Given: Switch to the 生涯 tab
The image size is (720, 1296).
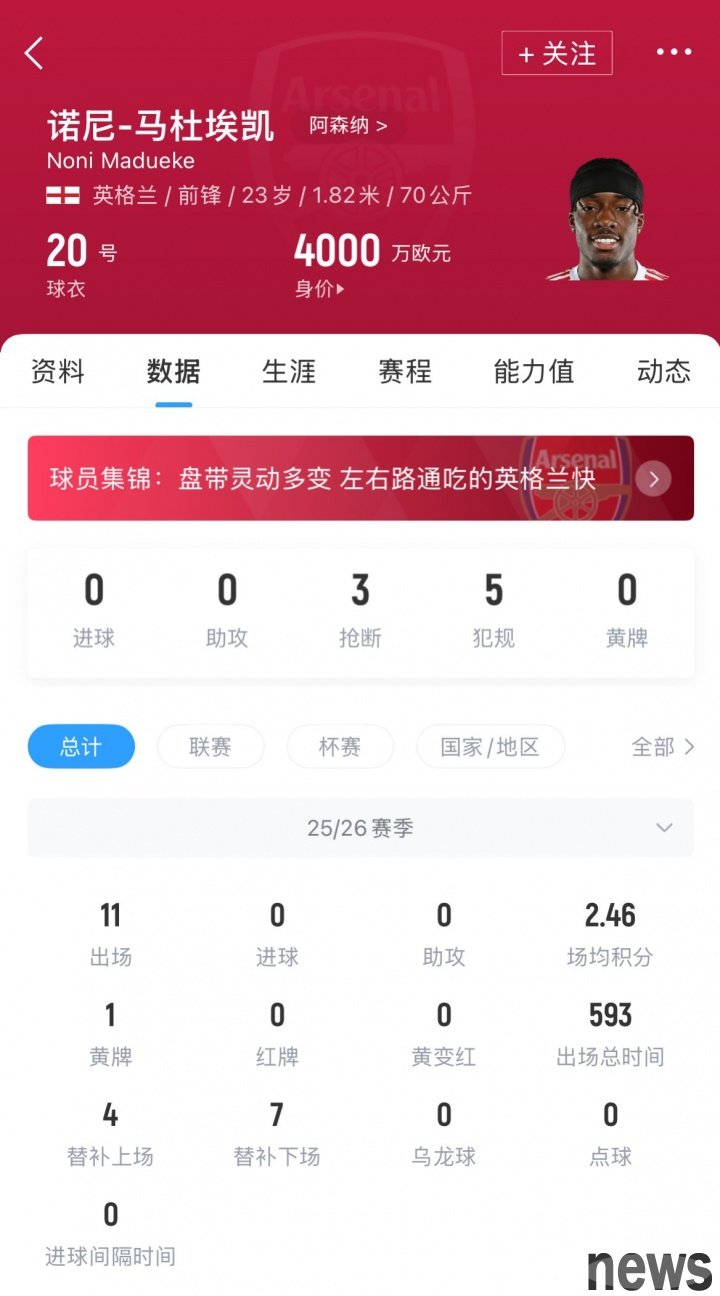Looking at the screenshot, I should [x=289, y=372].
